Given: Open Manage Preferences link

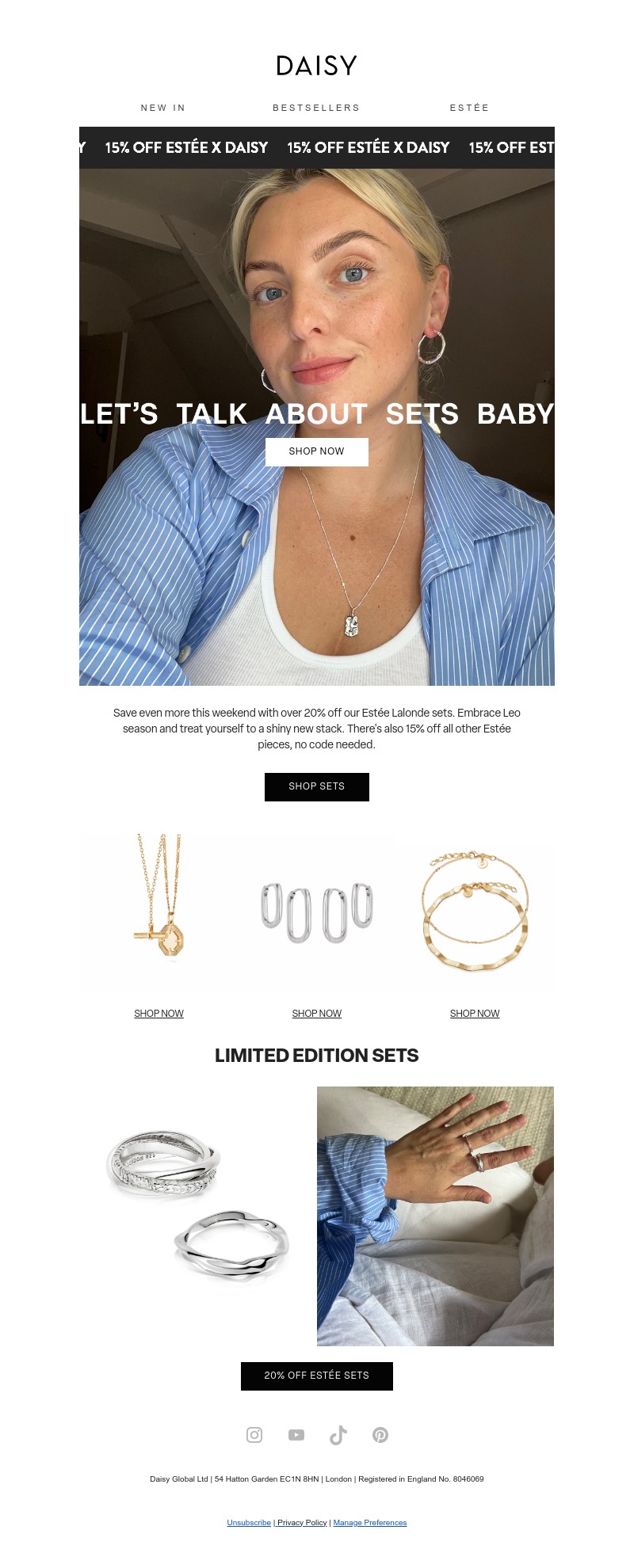Looking at the screenshot, I should (370, 1522).
